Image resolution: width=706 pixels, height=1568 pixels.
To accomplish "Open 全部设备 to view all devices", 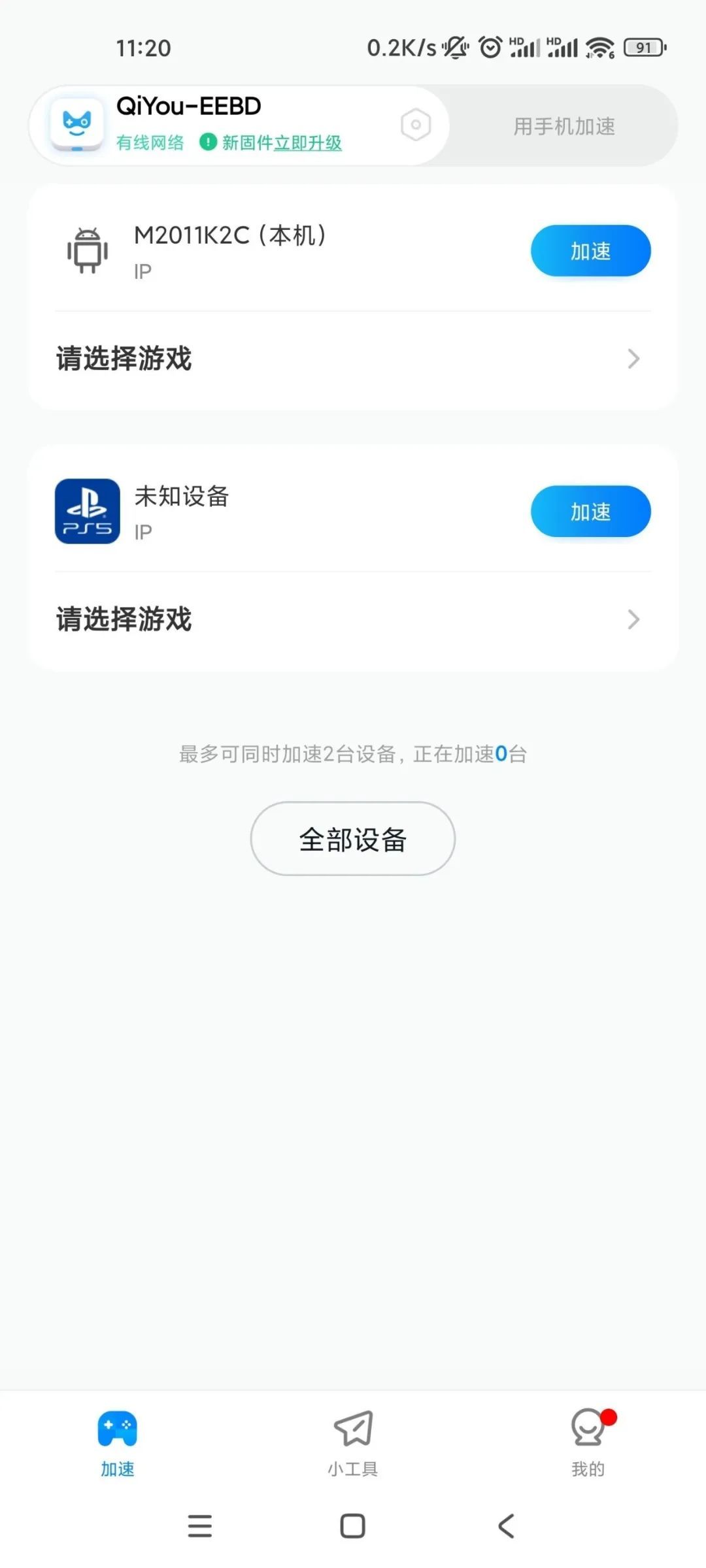I will pos(352,839).
